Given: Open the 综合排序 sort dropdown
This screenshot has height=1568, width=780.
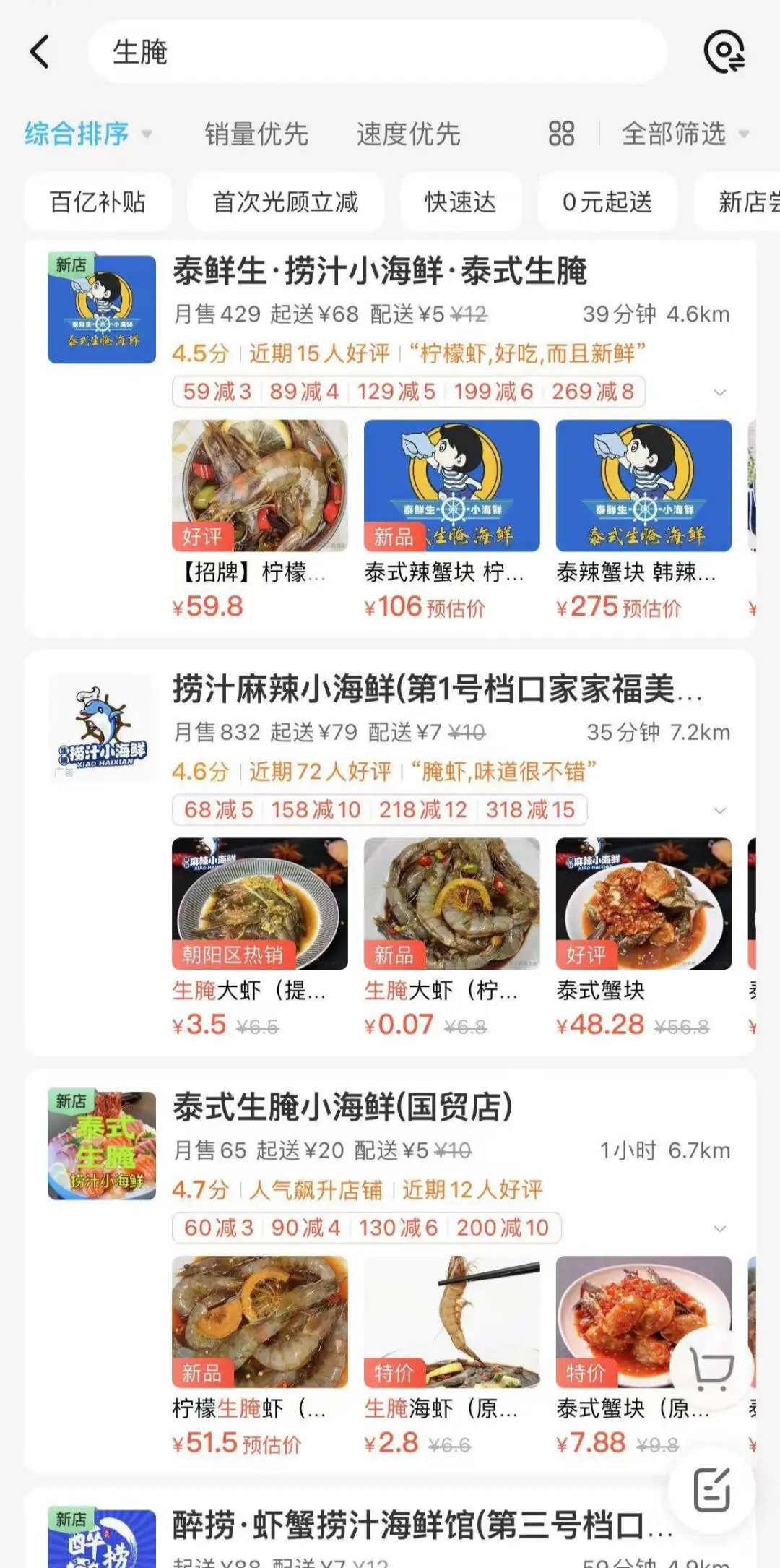Looking at the screenshot, I should tap(87, 134).
